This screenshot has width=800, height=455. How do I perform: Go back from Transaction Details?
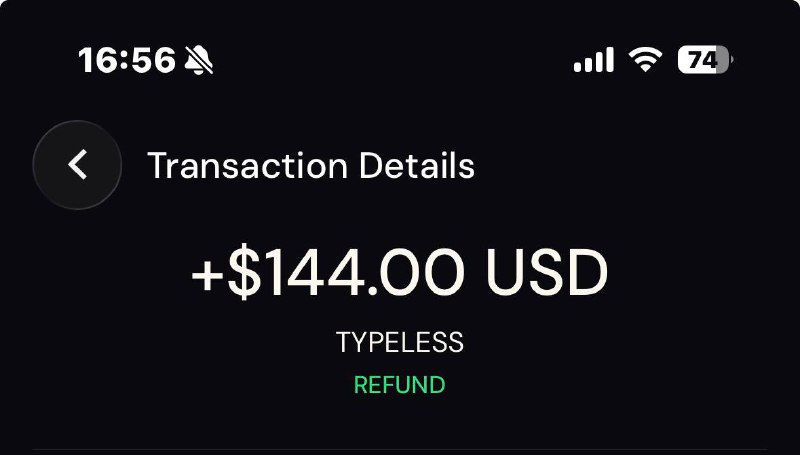pyautogui.click(x=77, y=165)
